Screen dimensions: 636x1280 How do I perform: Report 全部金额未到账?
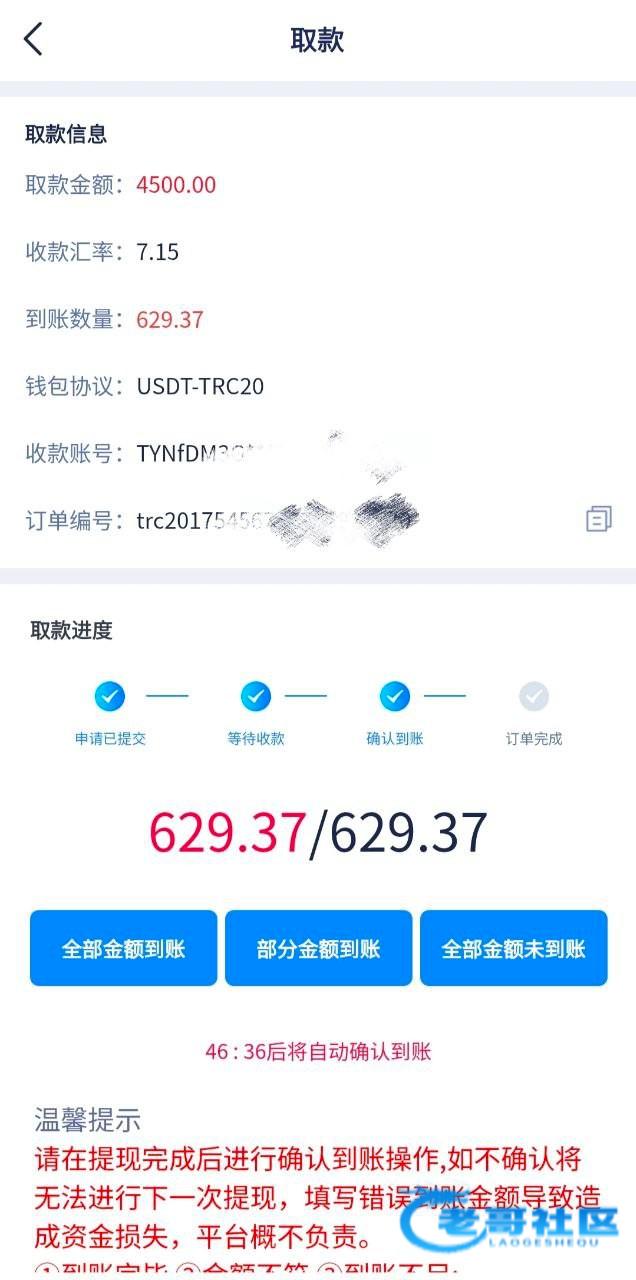click(x=513, y=948)
